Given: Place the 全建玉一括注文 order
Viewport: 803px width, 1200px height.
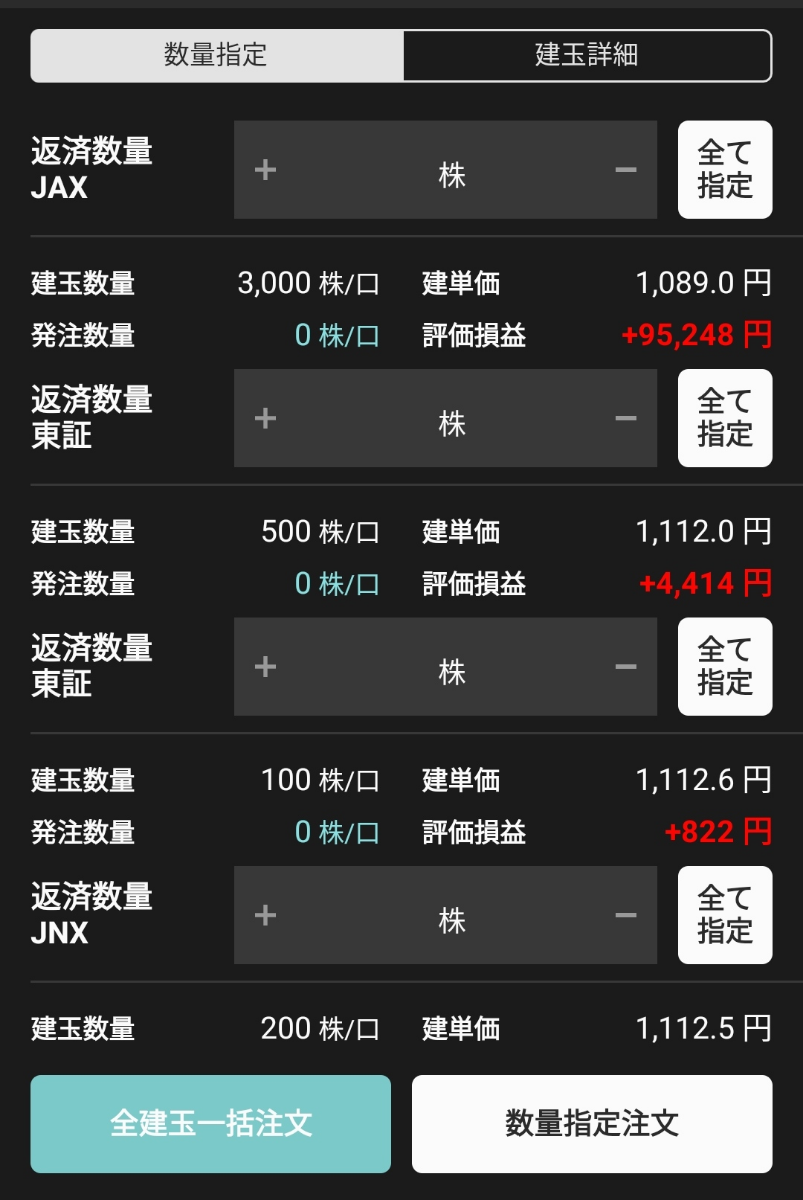Looking at the screenshot, I should [x=210, y=1123].
